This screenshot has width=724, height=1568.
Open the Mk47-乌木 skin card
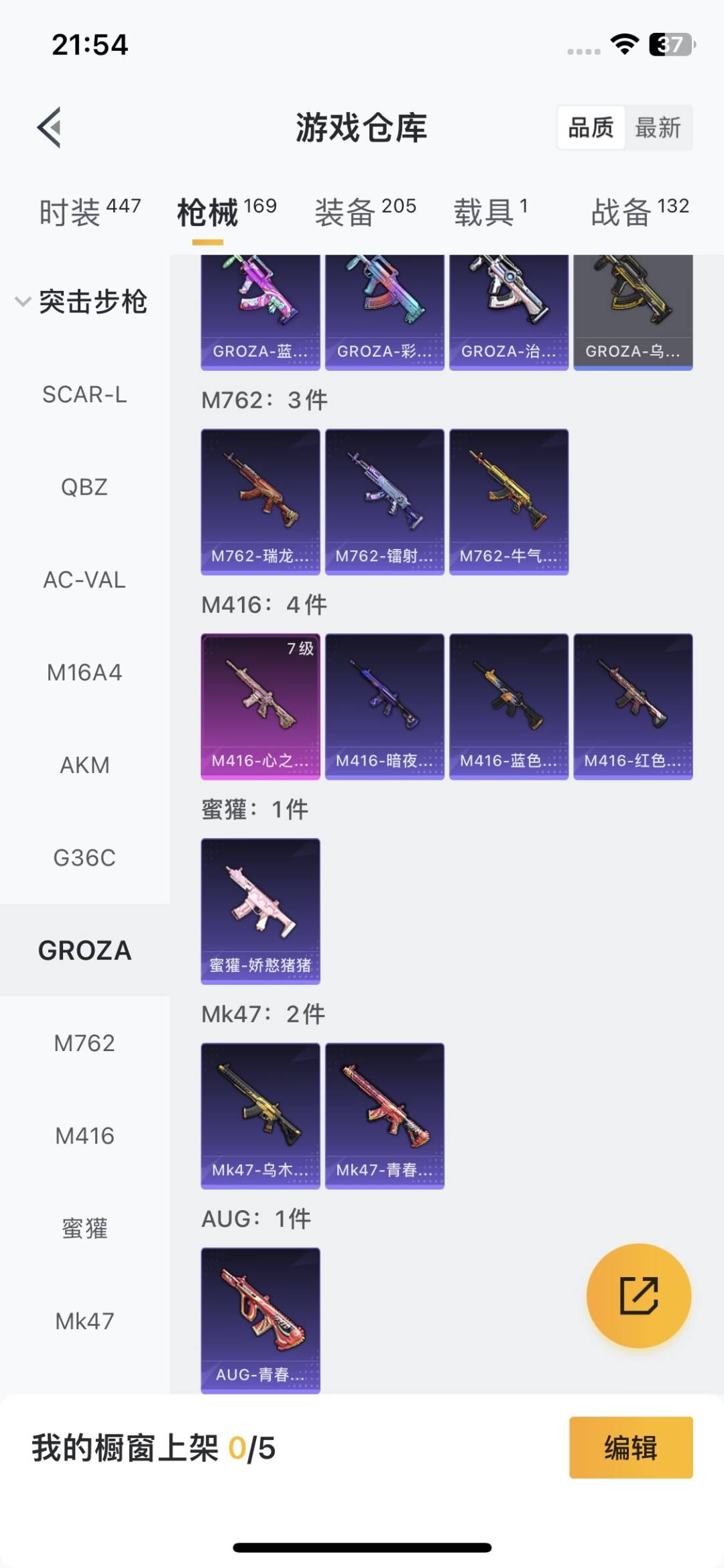click(260, 1115)
